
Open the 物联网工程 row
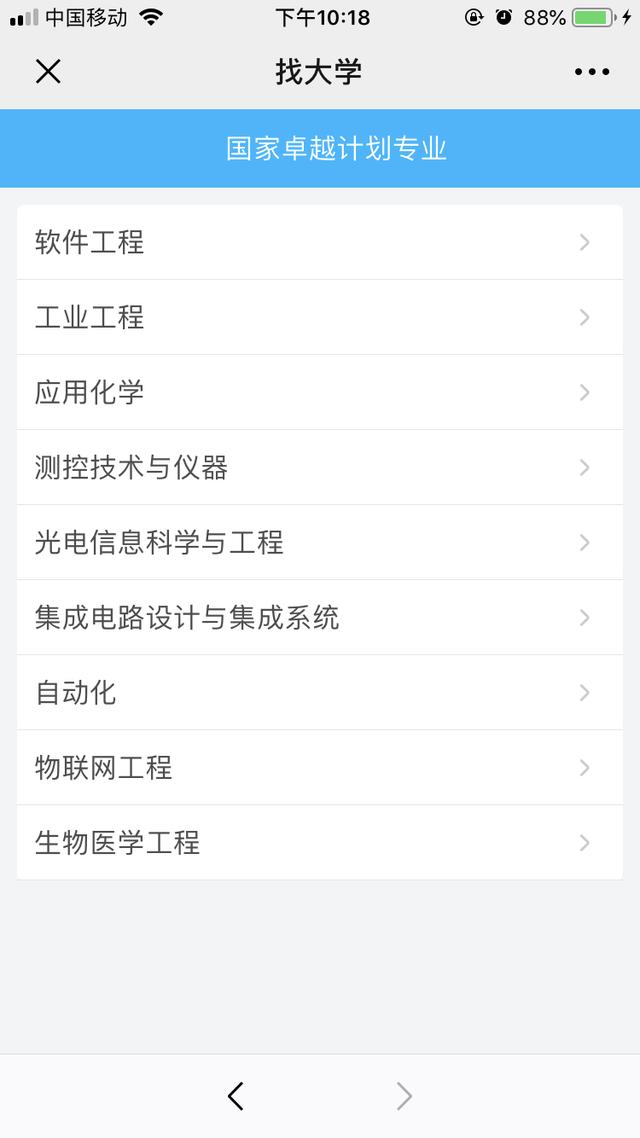coord(320,768)
